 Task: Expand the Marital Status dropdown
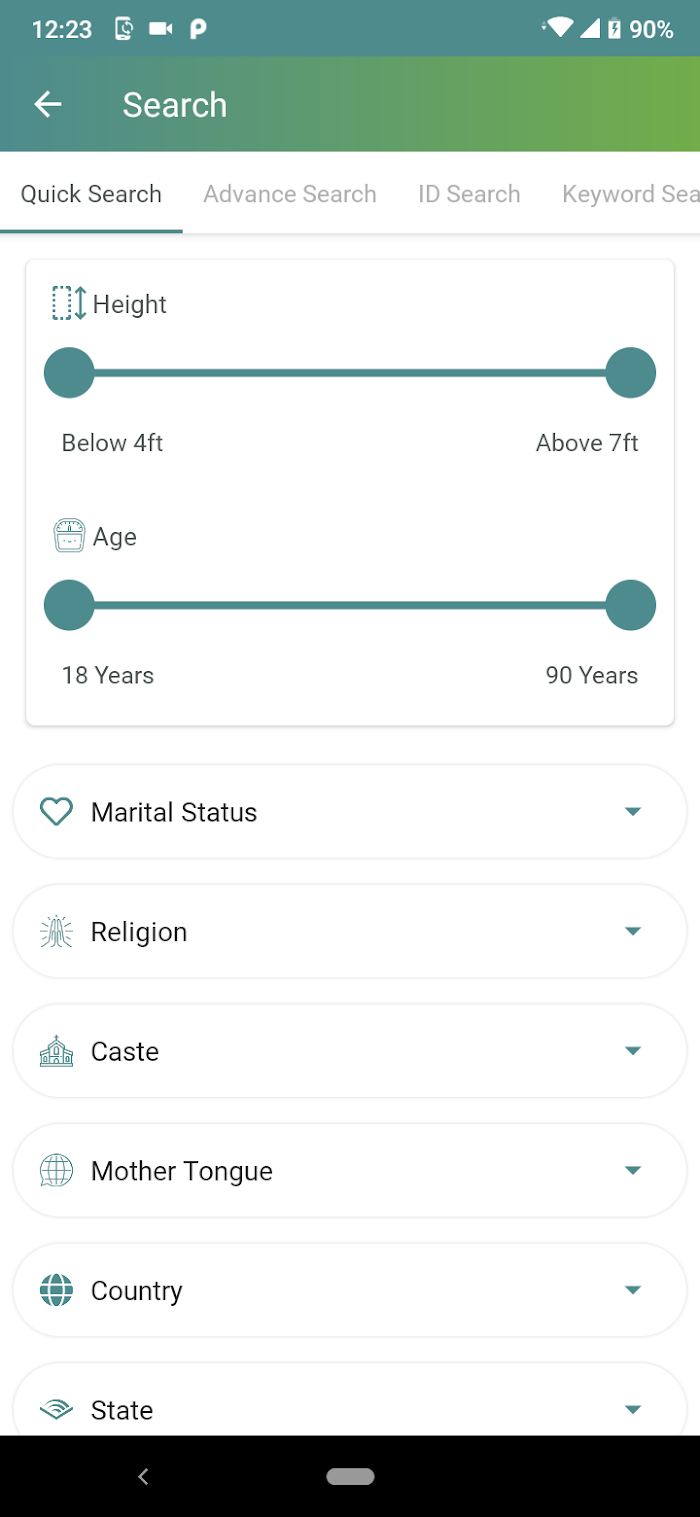coord(350,812)
